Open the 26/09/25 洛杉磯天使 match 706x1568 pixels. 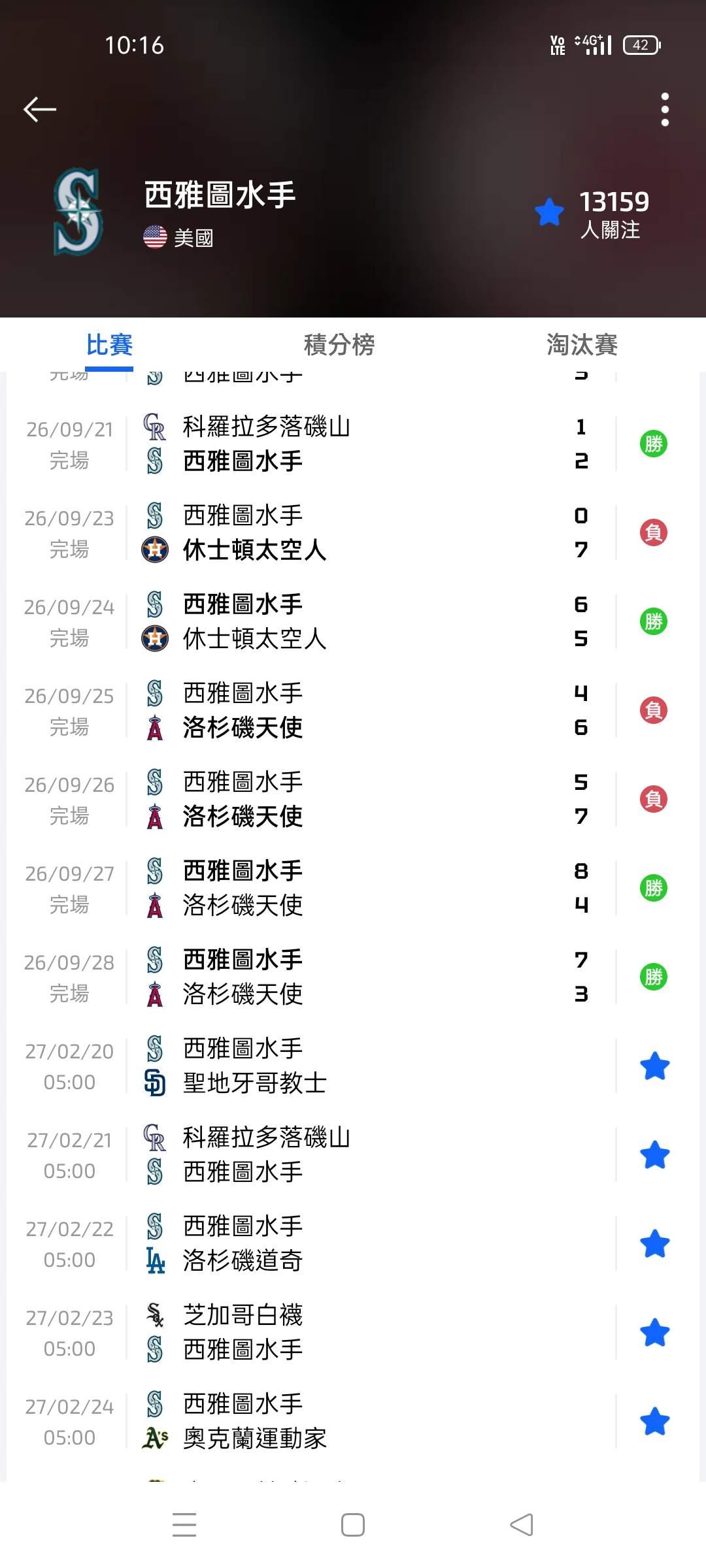(353, 710)
